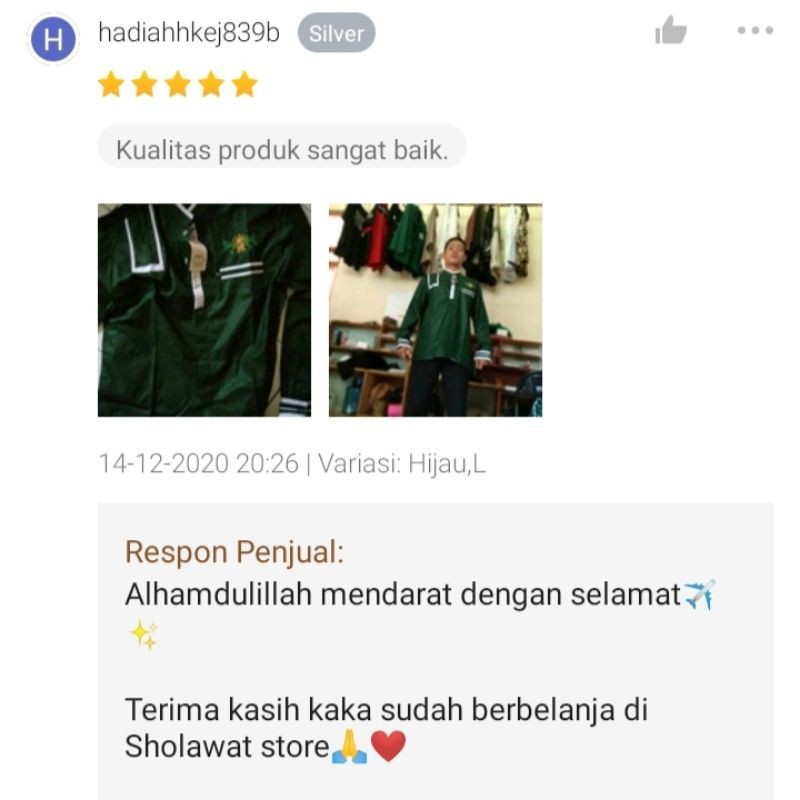This screenshot has height=800, width=800.
Task: Open the review's three-dot overflow menu
Action: (755, 31)
